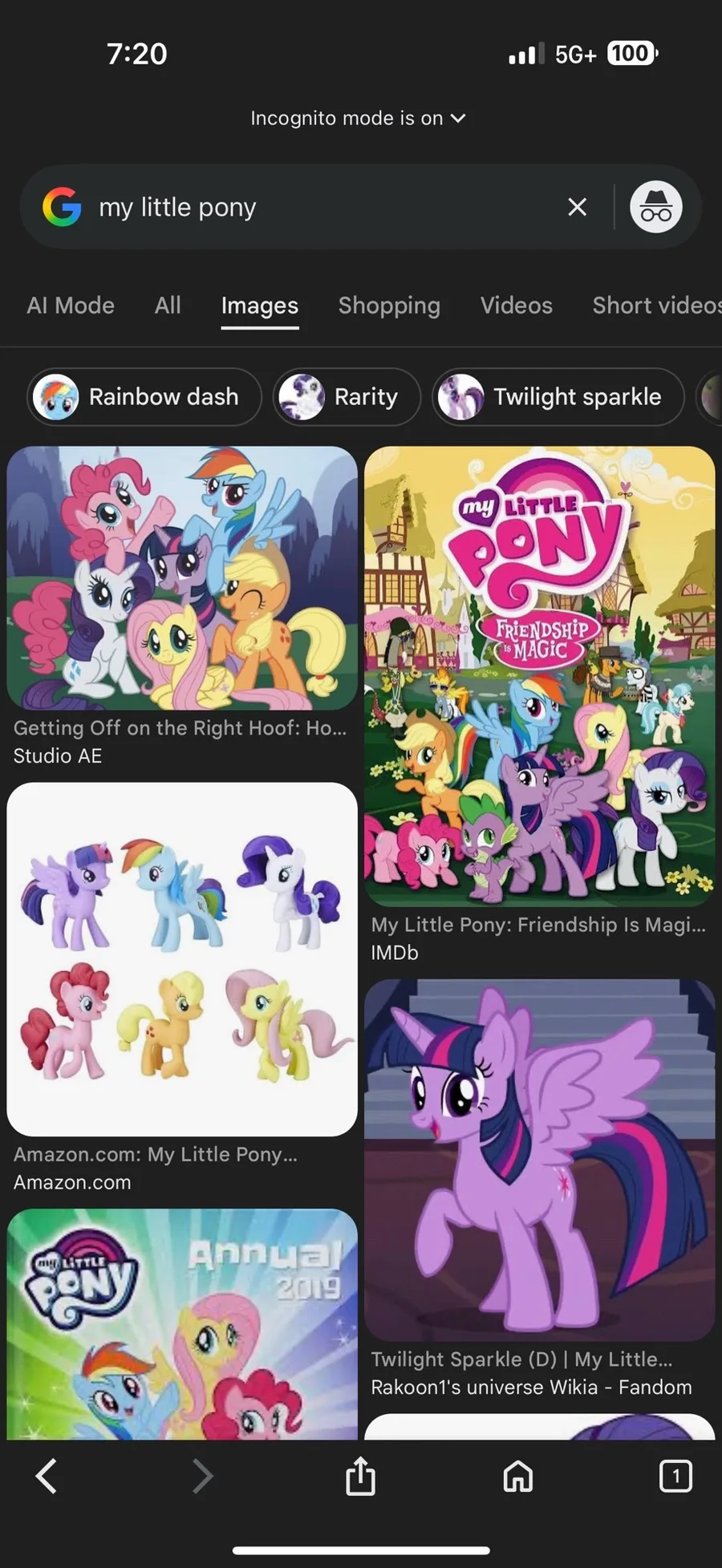The width and height of the screenshot is (722, 1568).
Task: Filter images by Twilight sparkle chip
Action: (558, 396)
